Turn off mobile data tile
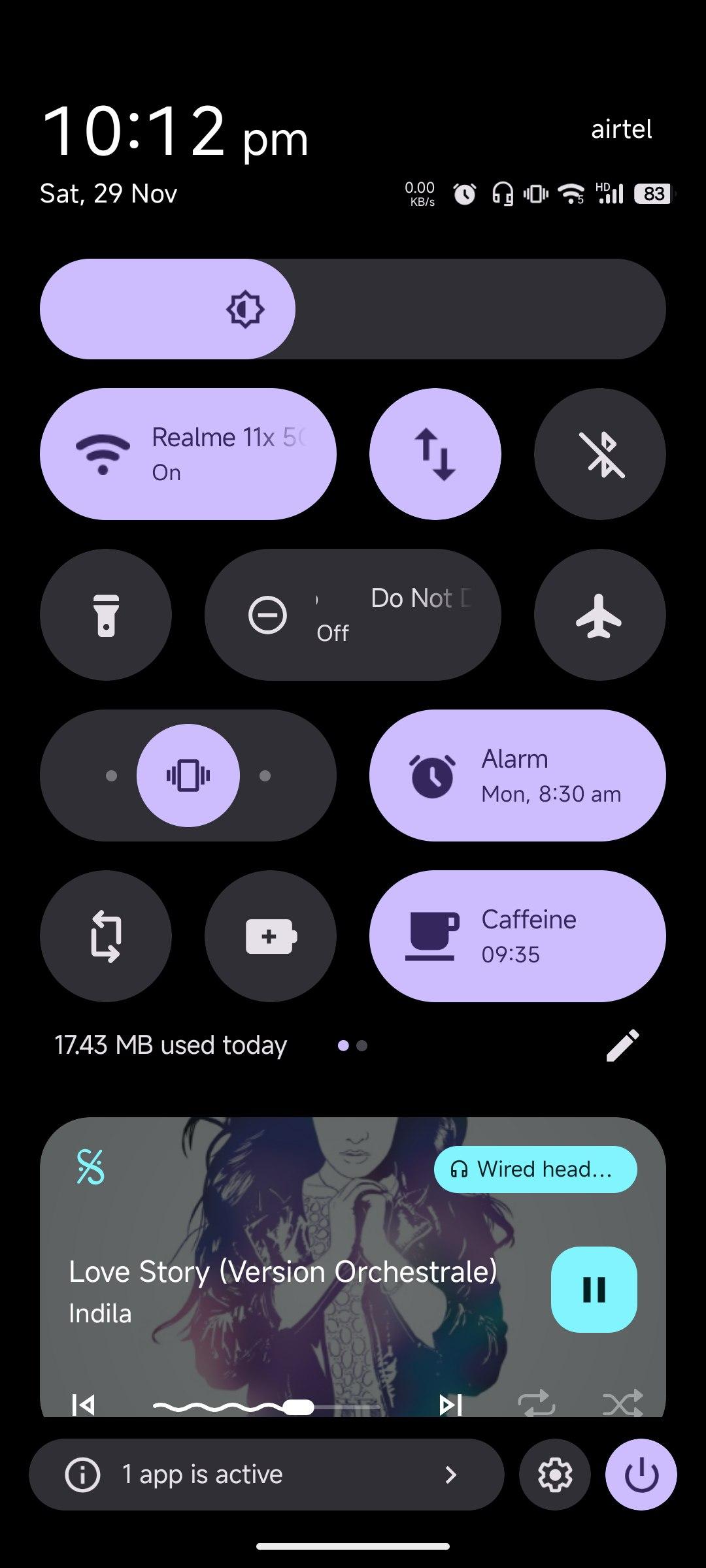Screen dimensions: 706x1568 (435, 454)
